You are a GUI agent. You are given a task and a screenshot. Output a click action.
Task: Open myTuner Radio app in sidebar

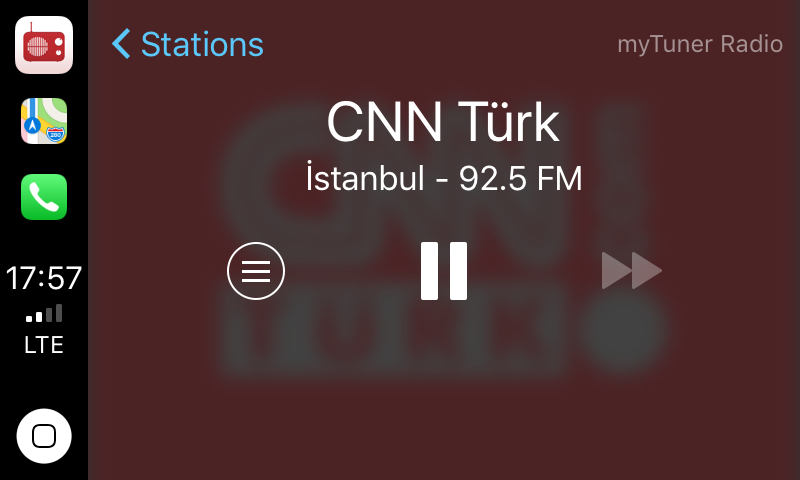point(44,46)
